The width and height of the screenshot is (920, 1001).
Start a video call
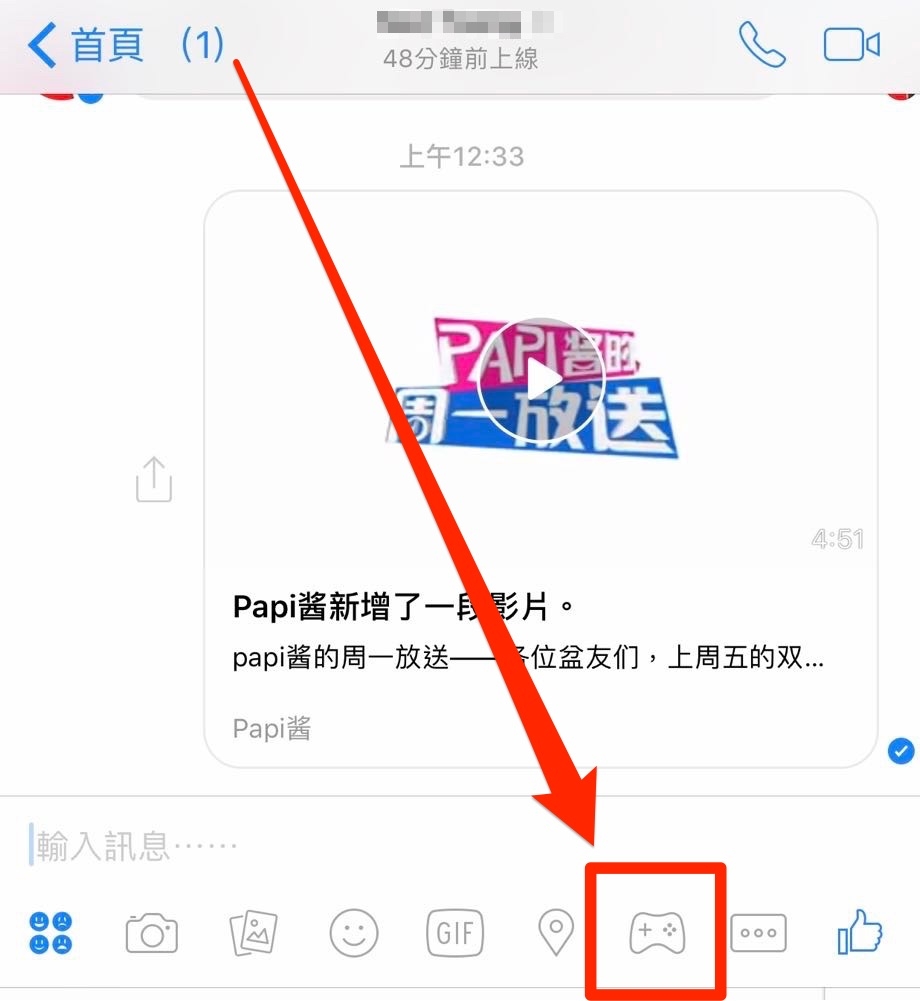pyautogui.click(x=851, y=45)
